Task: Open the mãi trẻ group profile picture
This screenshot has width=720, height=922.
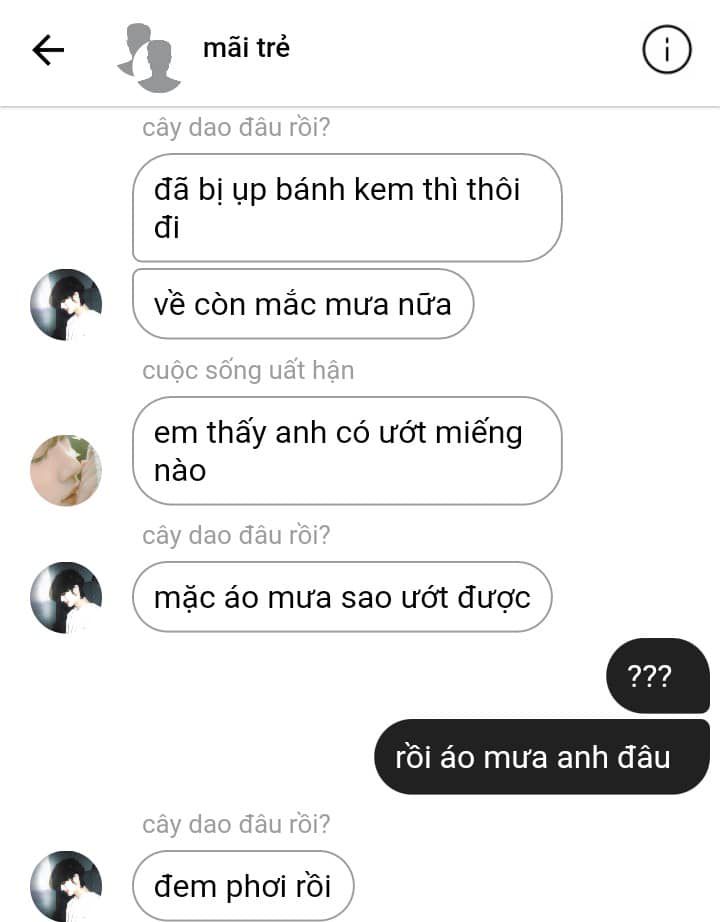Action: point(150,55)
